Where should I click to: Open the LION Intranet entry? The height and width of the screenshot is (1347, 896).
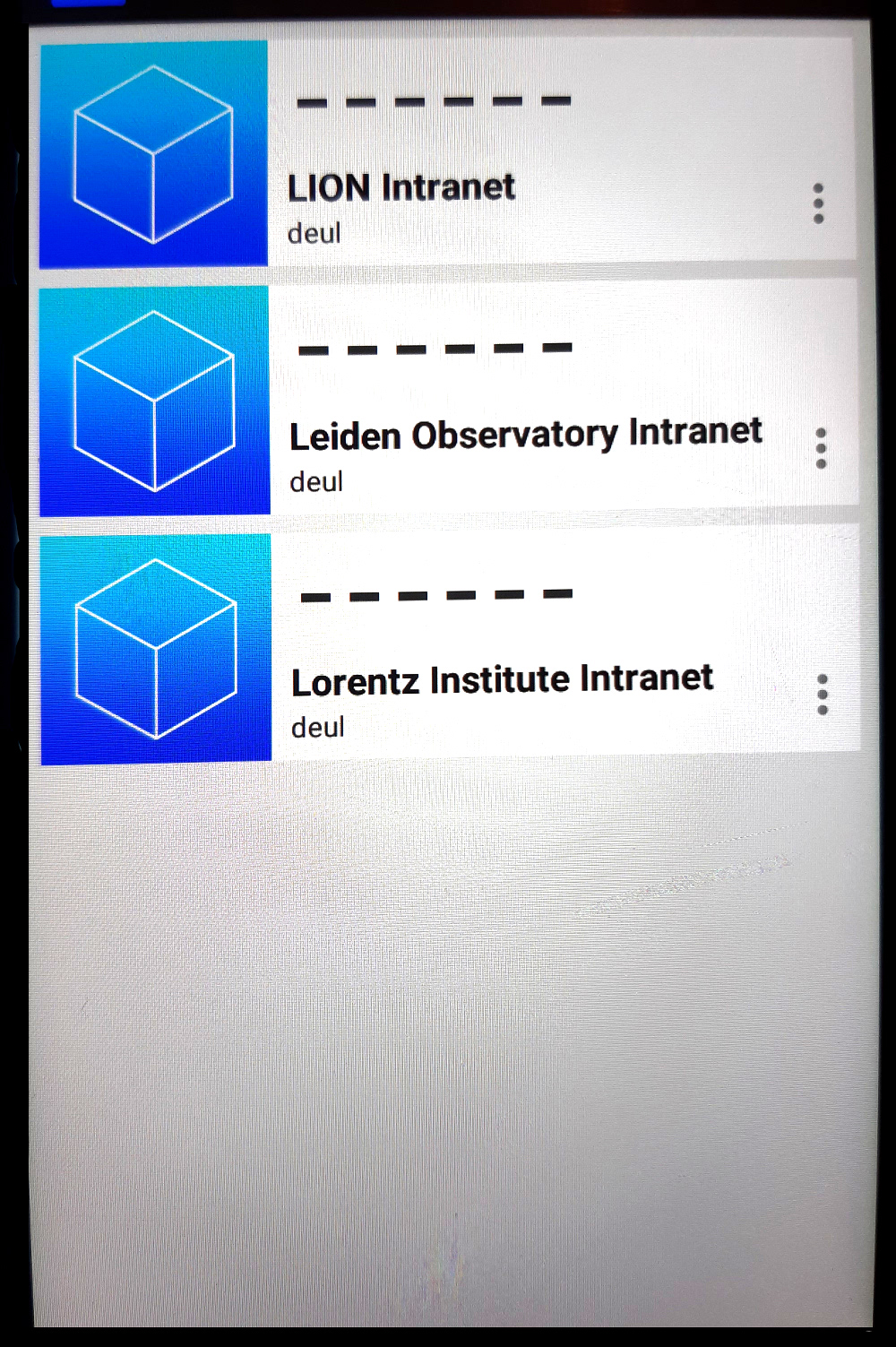pos(401,187)
